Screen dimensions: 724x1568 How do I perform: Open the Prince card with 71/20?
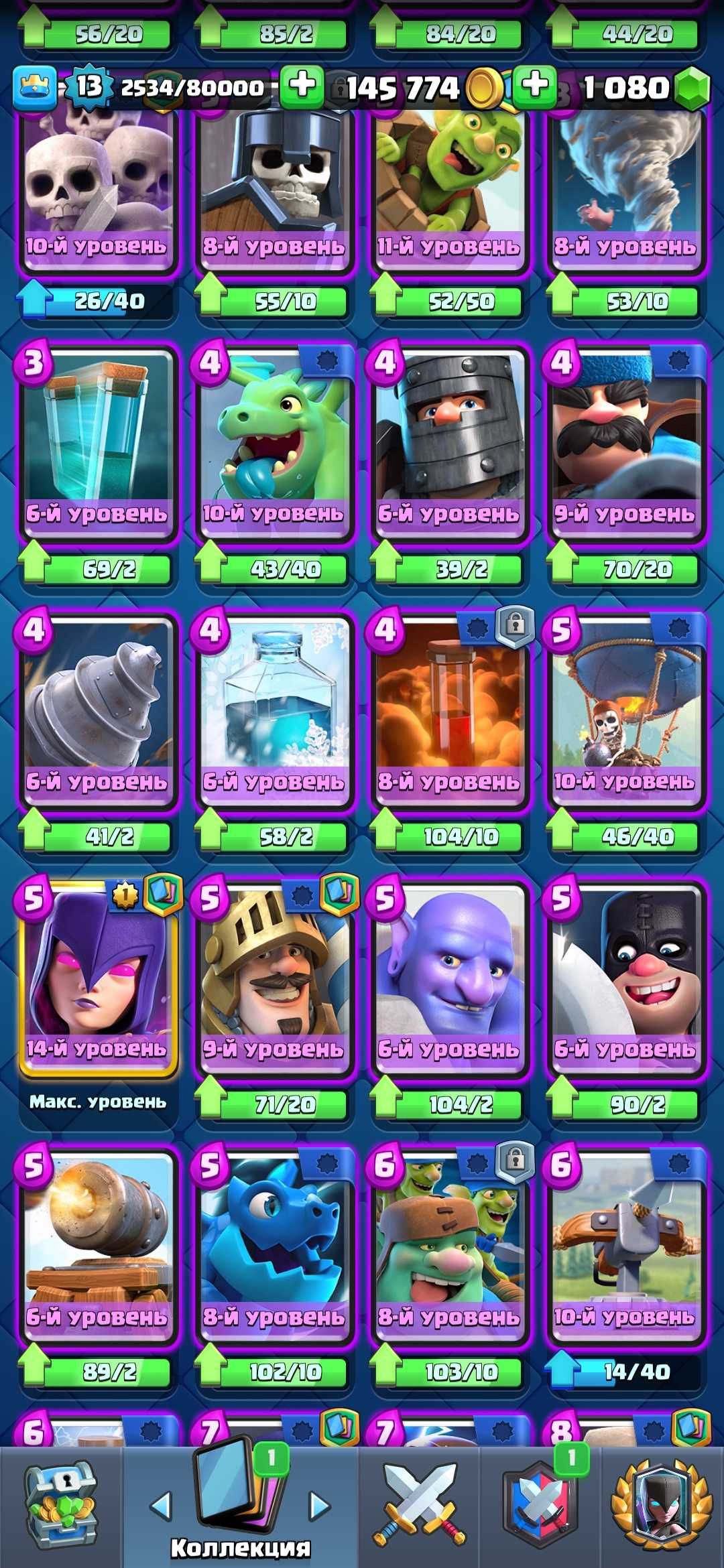pos(275,980)
